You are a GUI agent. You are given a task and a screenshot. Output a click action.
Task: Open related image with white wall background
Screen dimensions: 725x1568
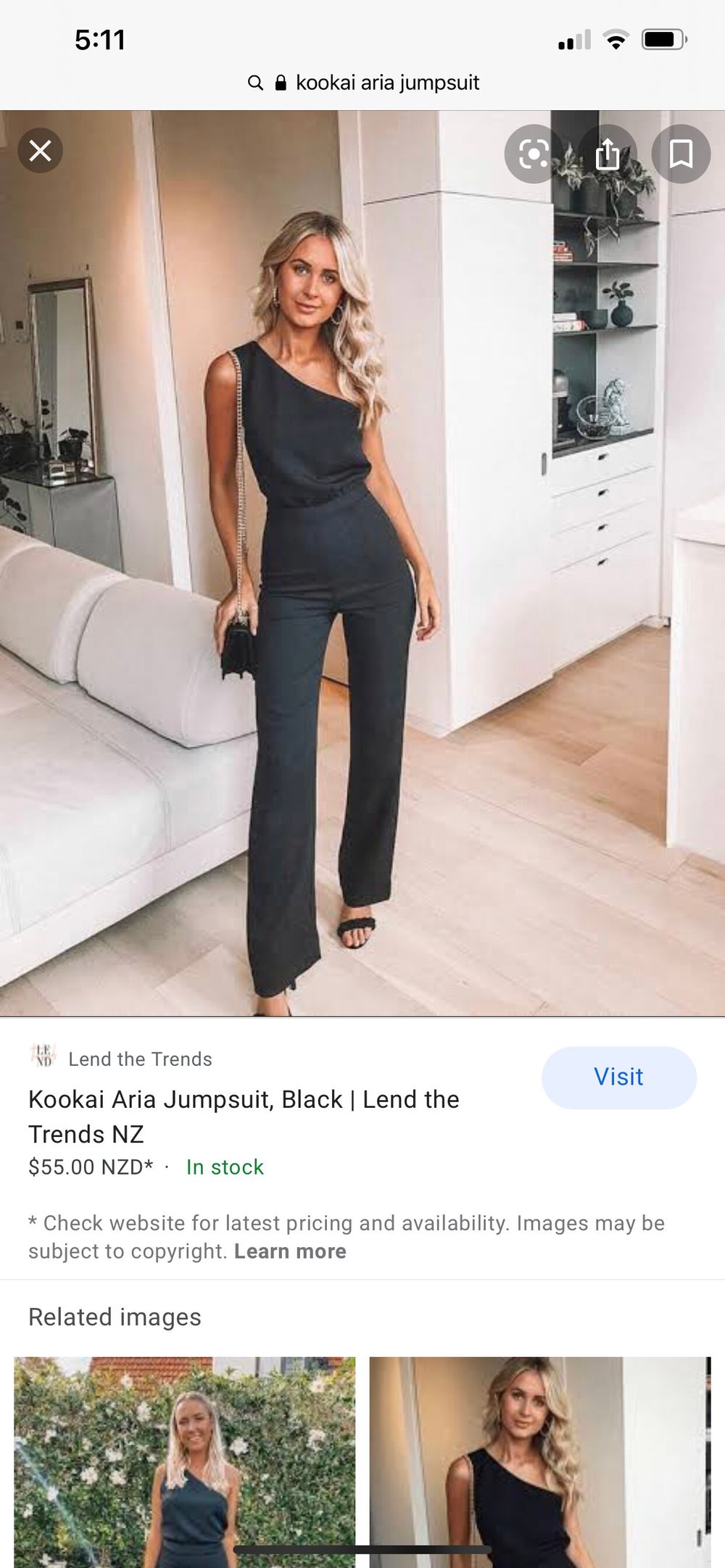[540, 1460]
